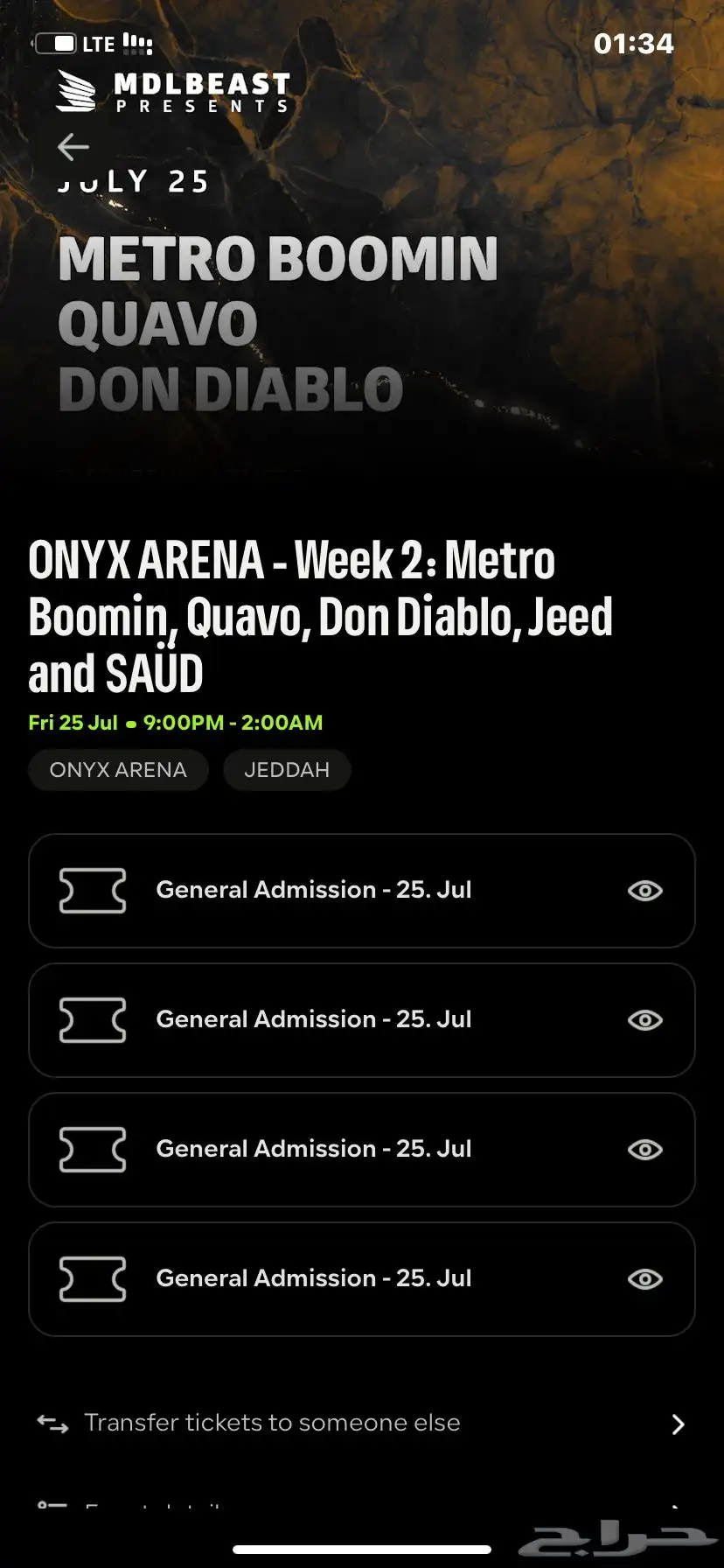Go back using the arrow icon

(73, 147)
